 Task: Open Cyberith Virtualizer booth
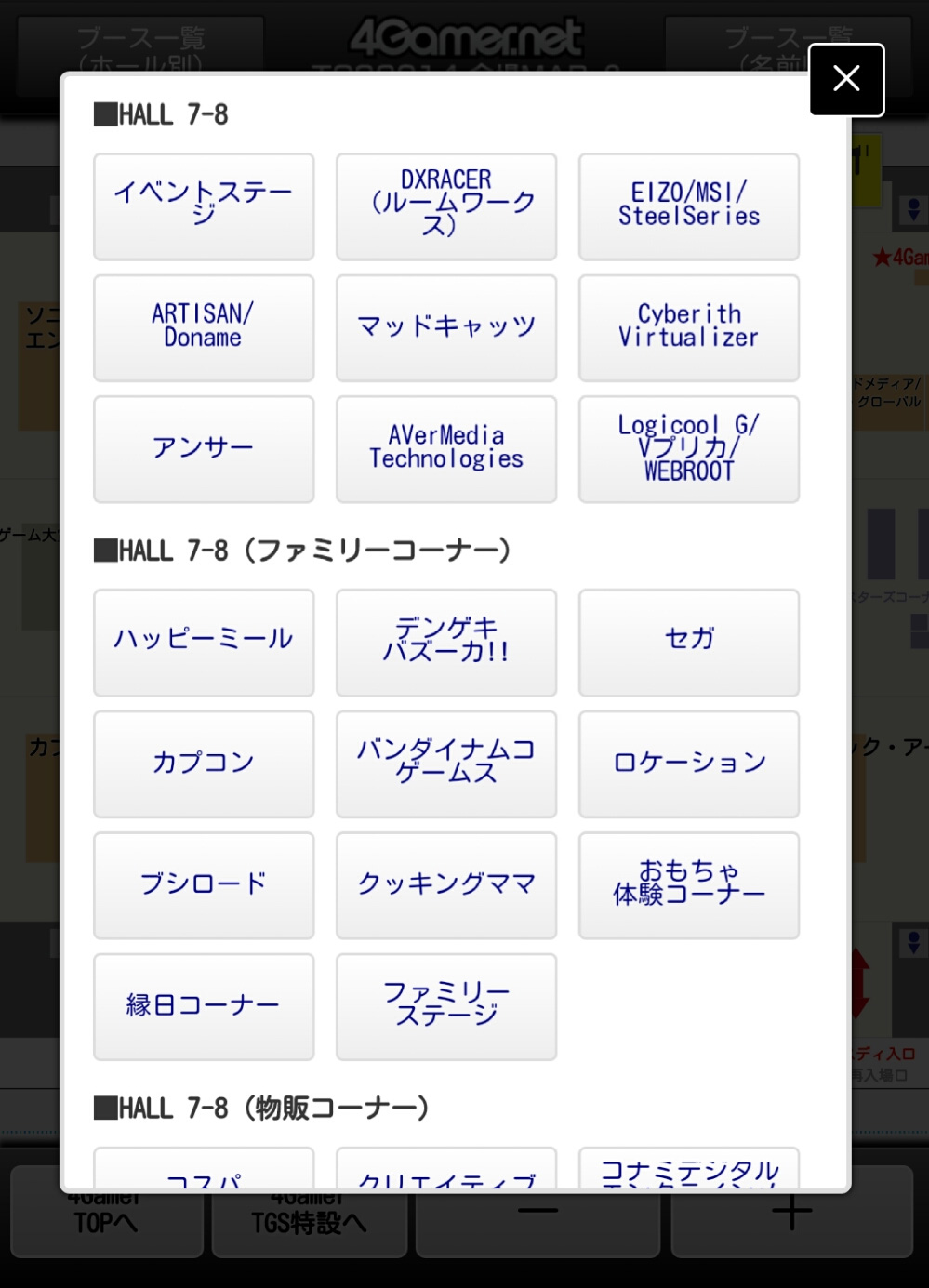click(689, 327)
